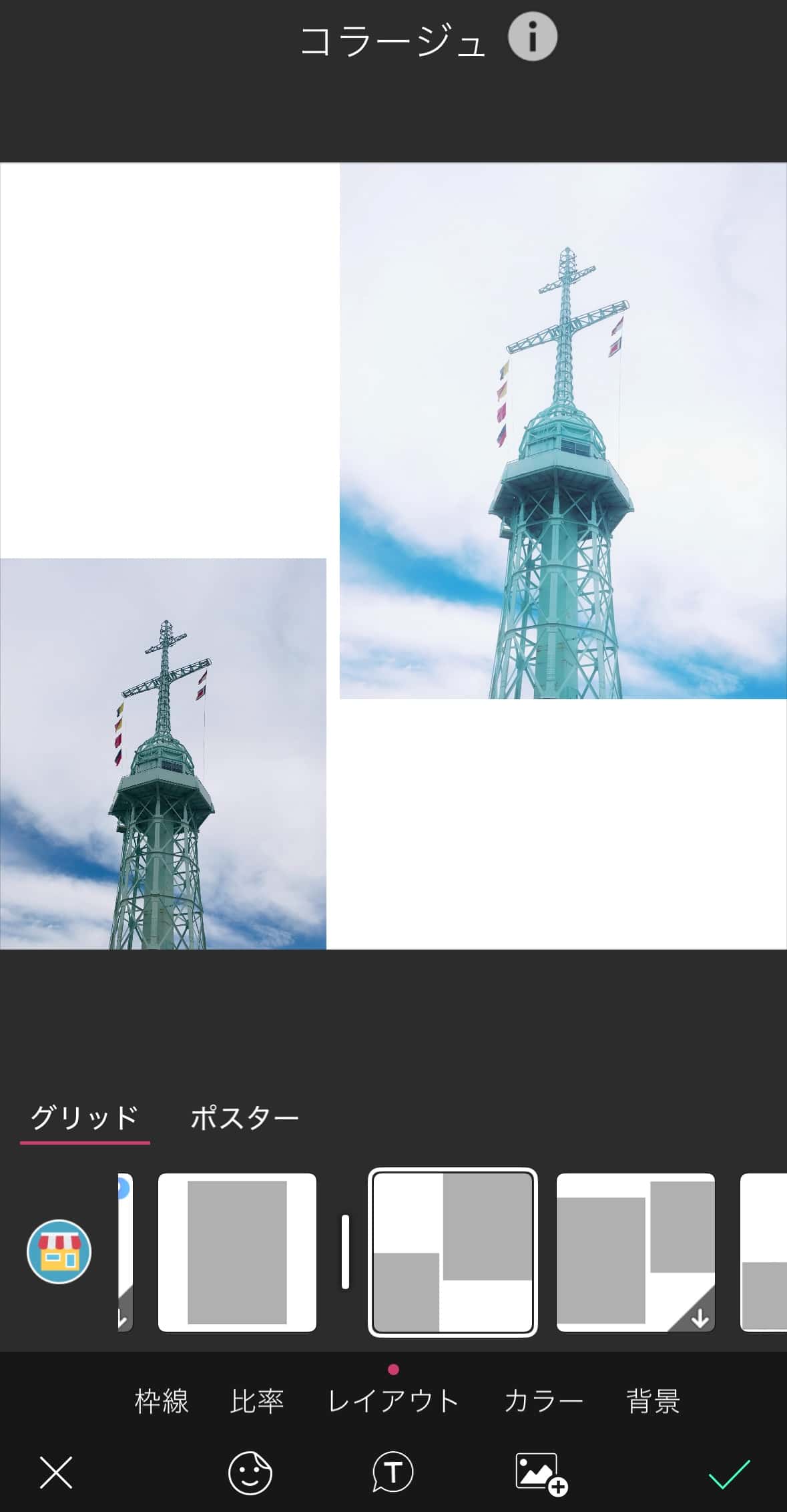Image resolution: width=787 pixels, height=1512 pixels.
Task: Select the highlighted two-photo staggered layout
Action: click(x=453, y=1252)
